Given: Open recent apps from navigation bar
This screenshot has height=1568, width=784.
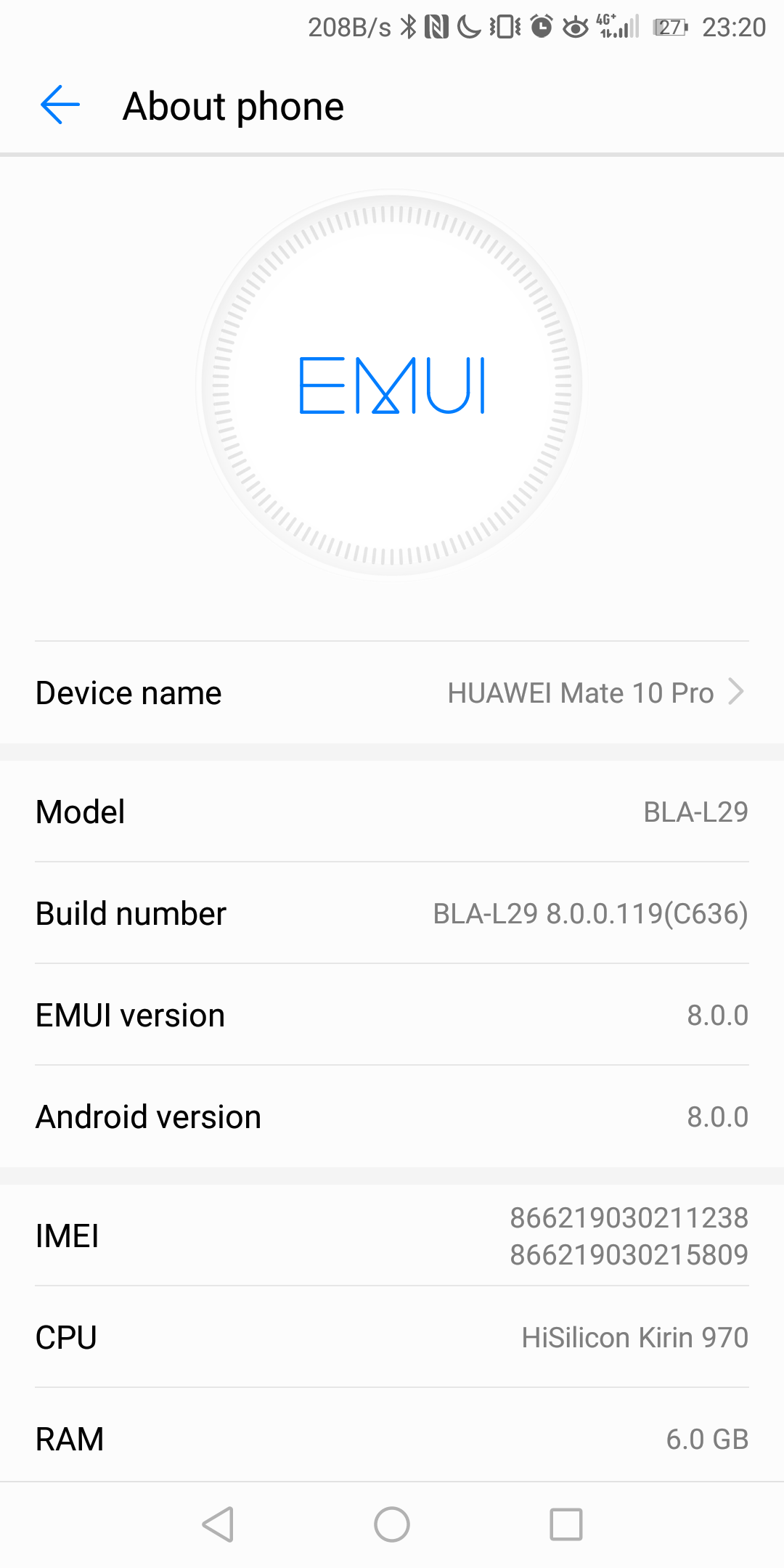Looking at the screenshot, I should point(566,1524).
